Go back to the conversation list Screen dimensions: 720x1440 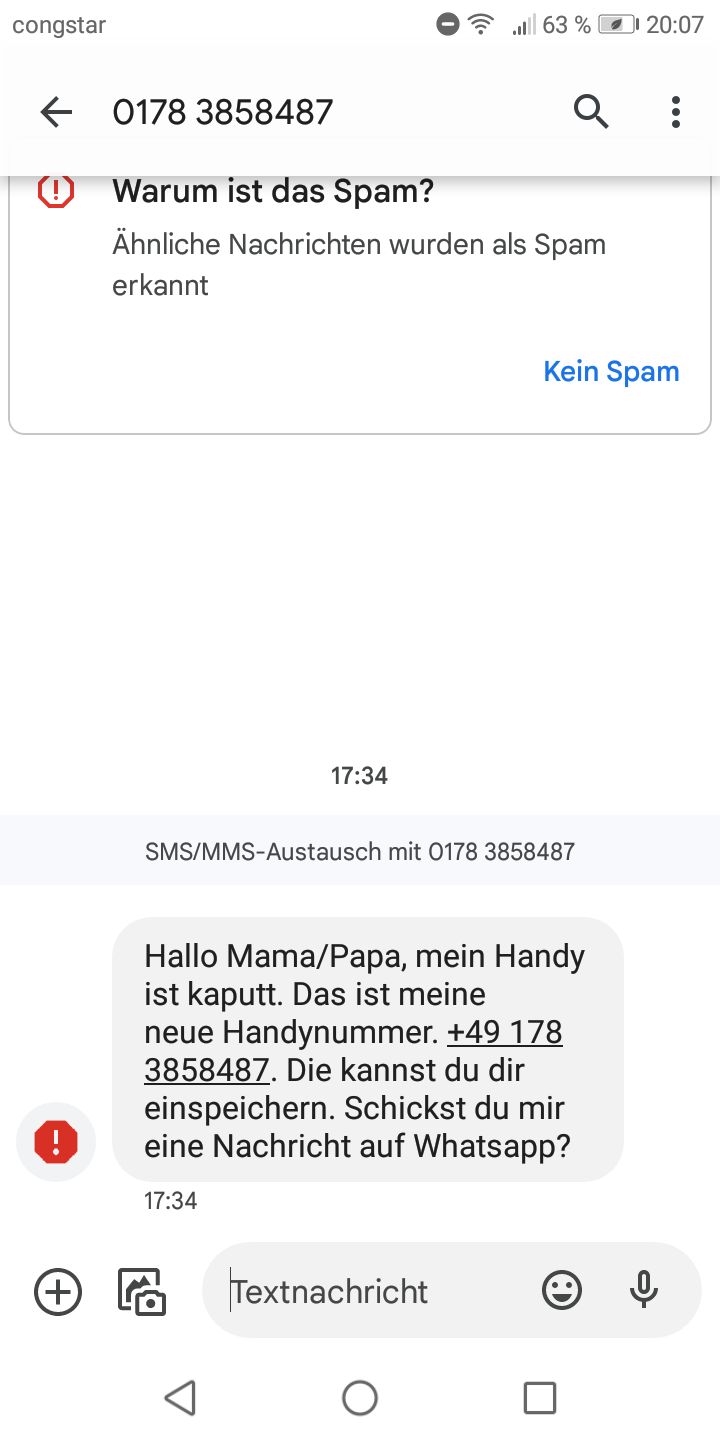[x=56, y=112]
